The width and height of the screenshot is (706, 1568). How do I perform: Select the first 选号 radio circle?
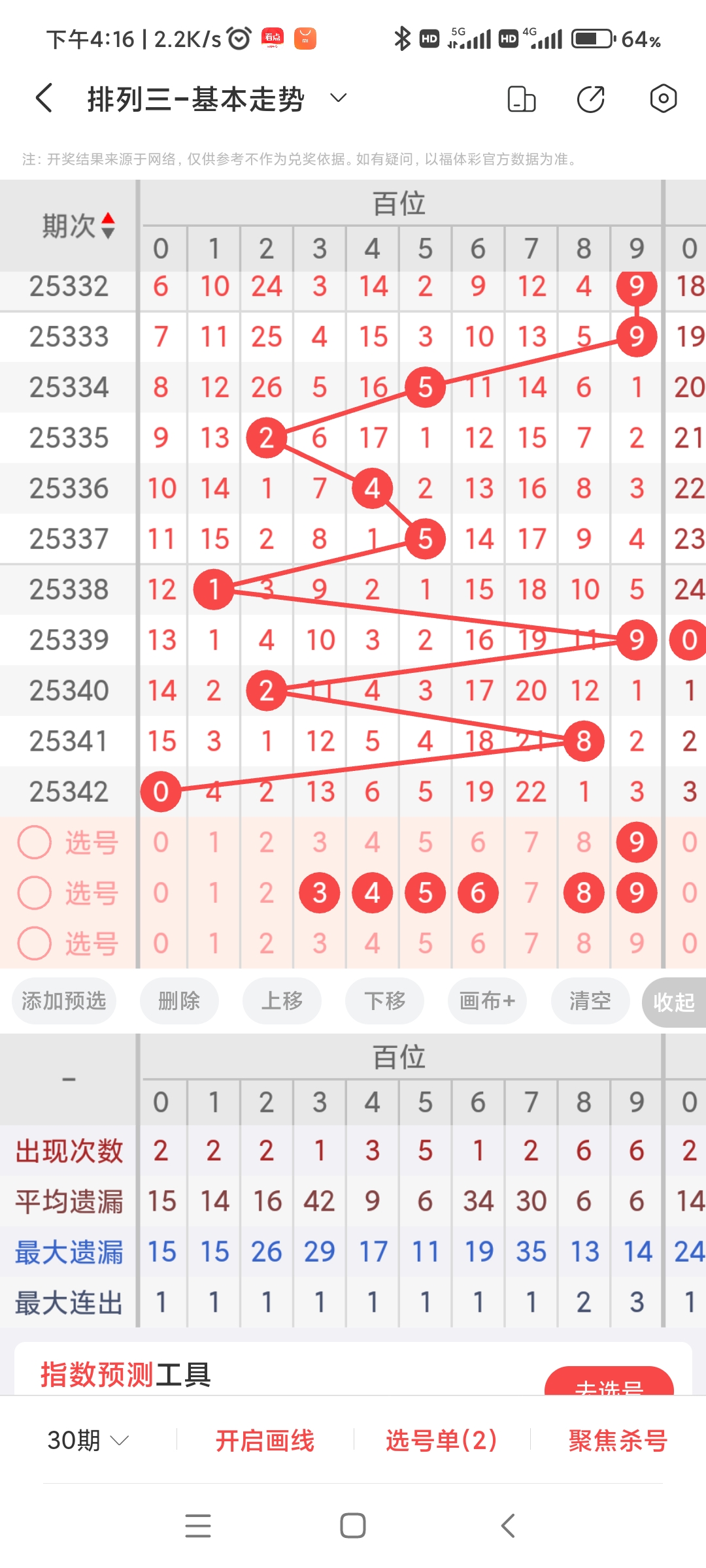pyautogui.click(x=34, y=842)
